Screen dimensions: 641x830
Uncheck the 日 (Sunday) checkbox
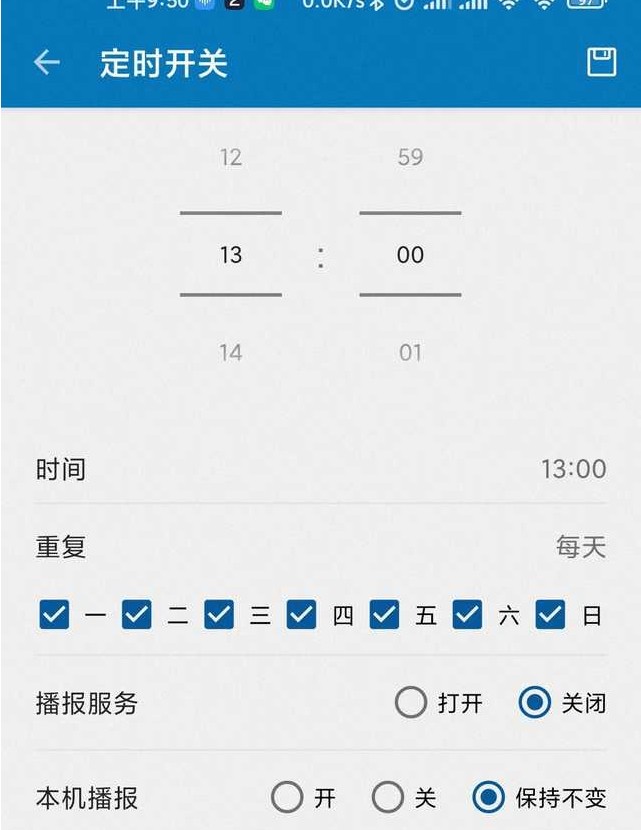550,614
